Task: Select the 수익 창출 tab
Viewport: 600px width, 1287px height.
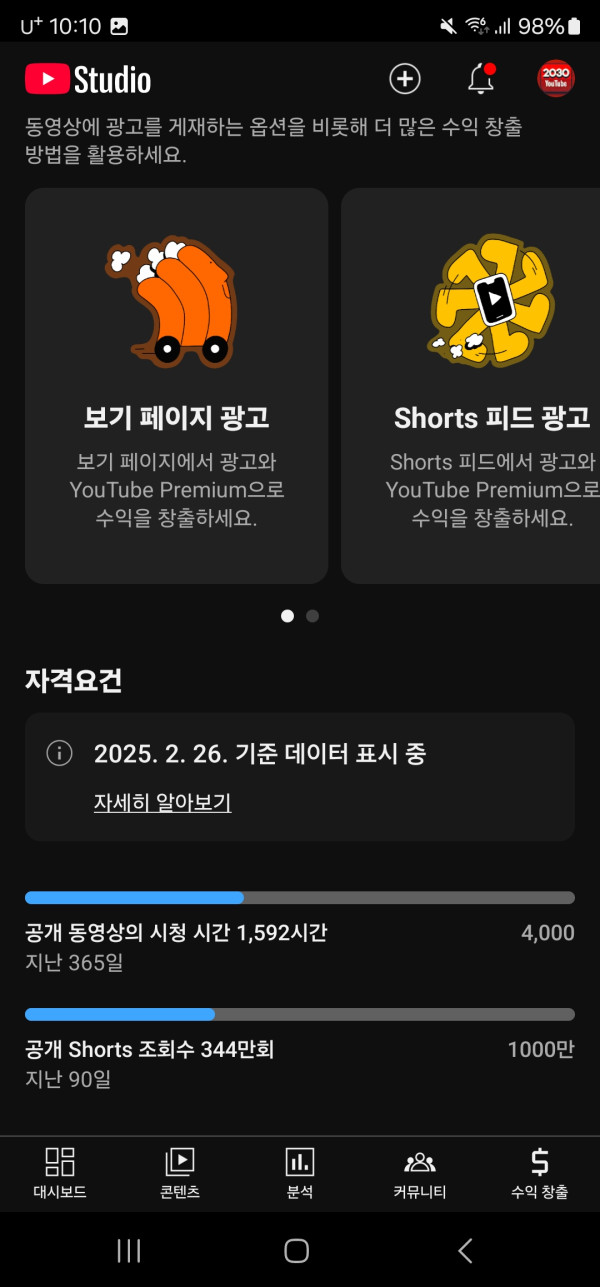Action: [x=539, y=1172]
